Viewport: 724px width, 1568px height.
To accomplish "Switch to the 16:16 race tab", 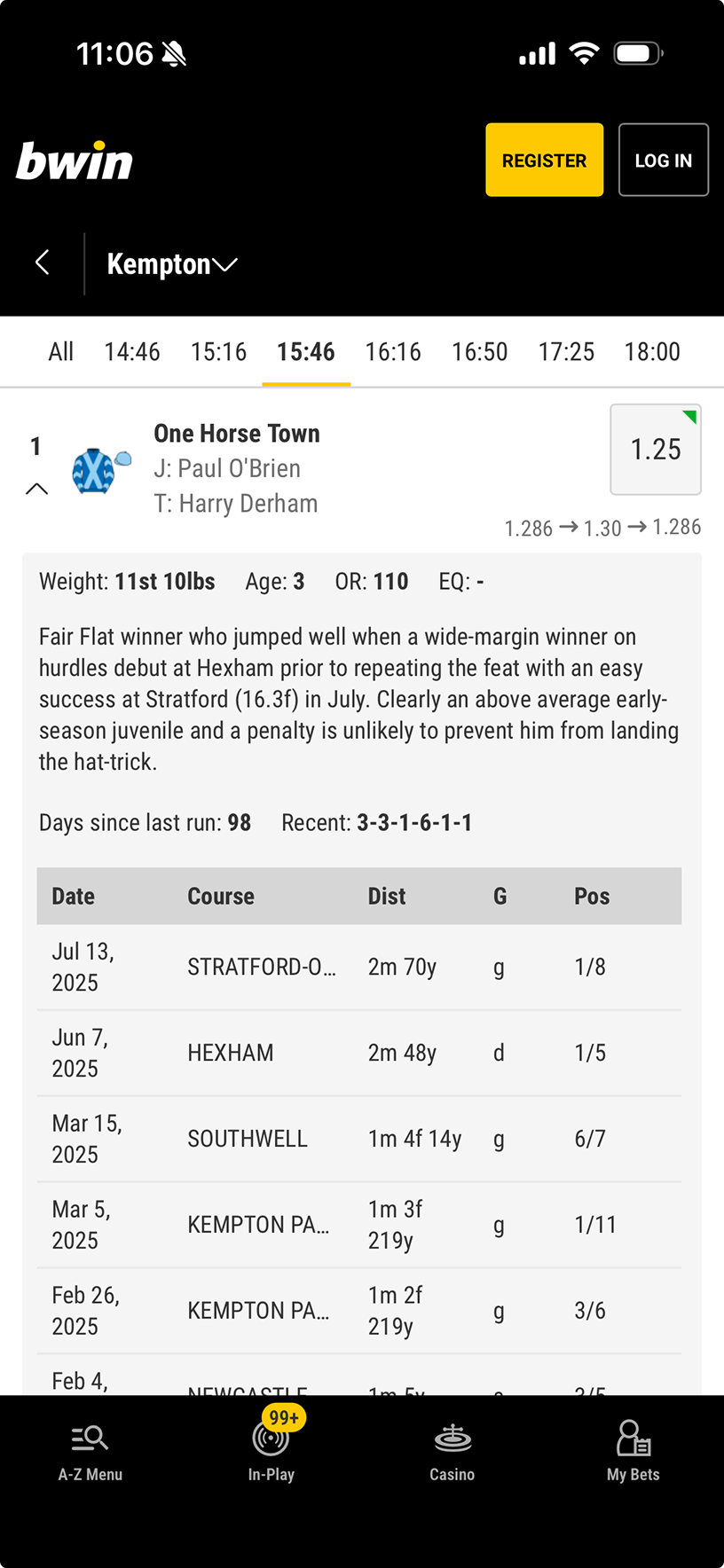I will click(393, 352).
